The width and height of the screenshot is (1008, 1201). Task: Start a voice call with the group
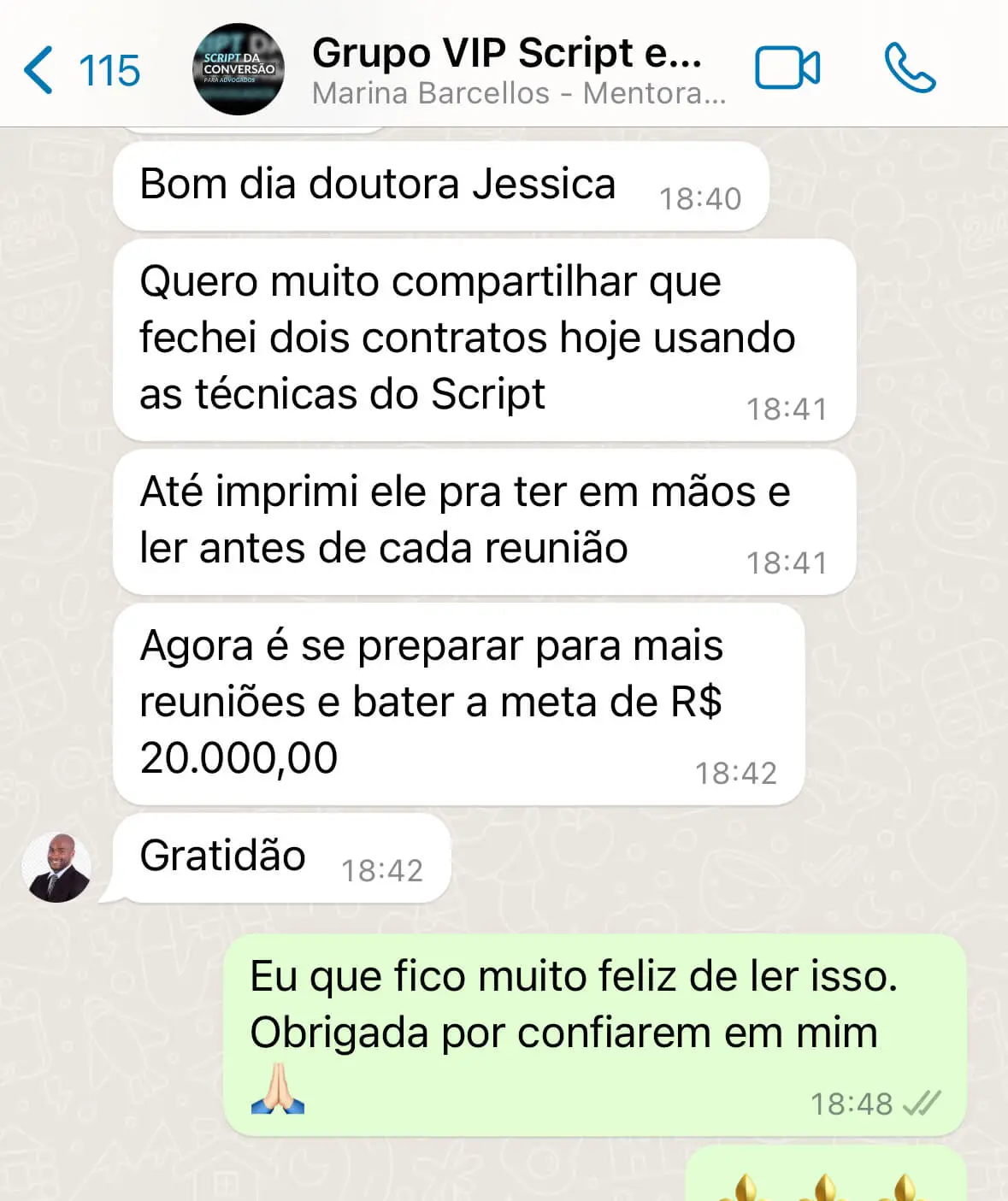[910, 68]
